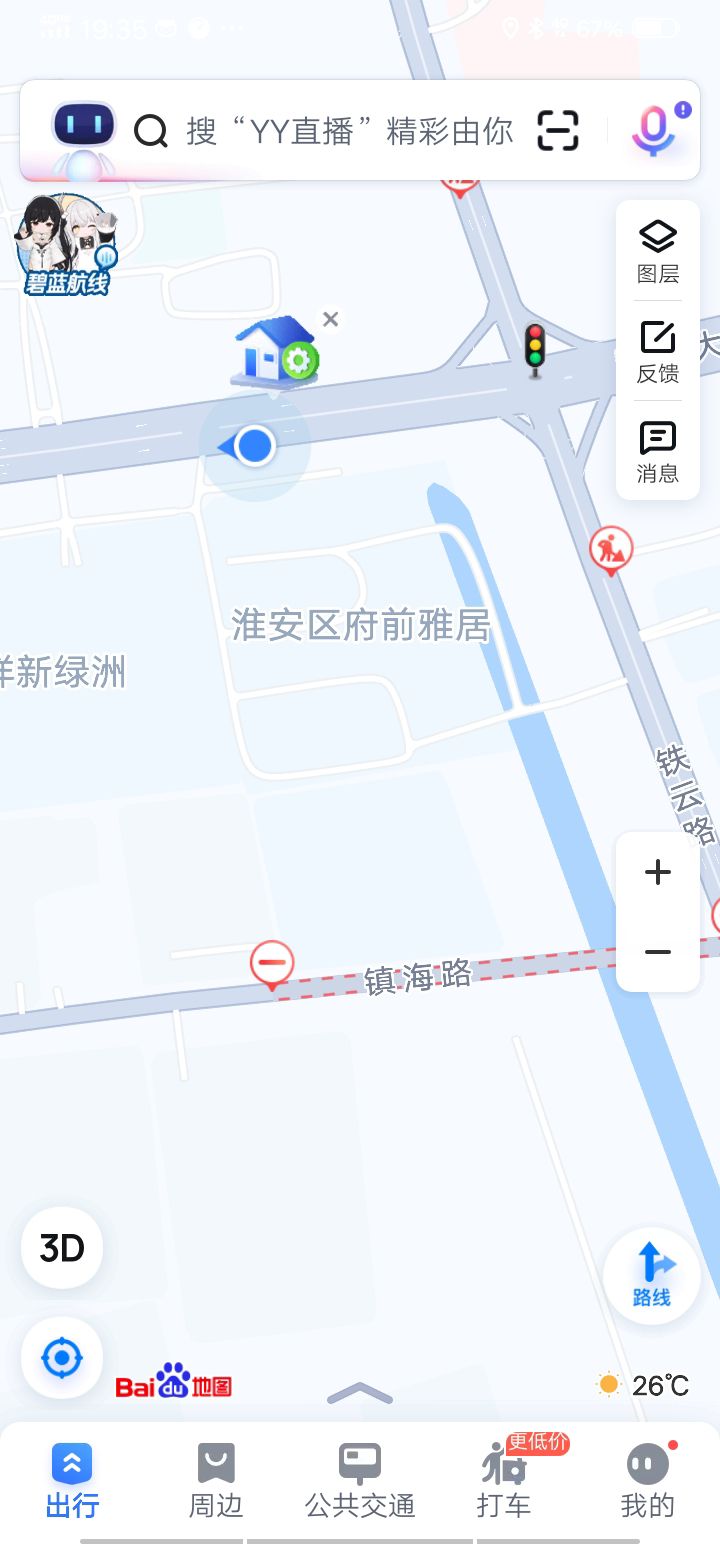Open the 碧蓝航线 promo badge
Screen dimensions: 720x1544
point(66,246)
